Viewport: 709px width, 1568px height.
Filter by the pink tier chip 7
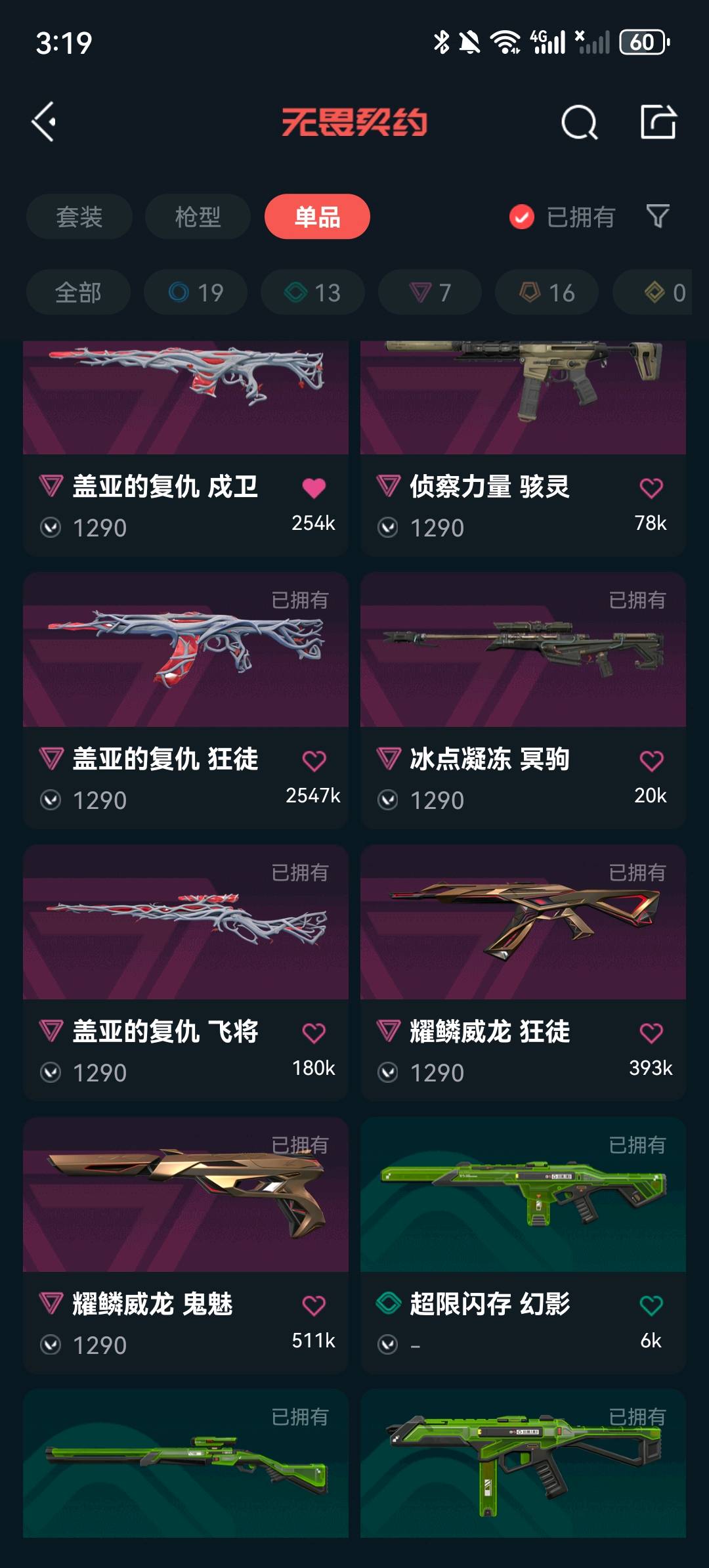(x=430, y=292)
